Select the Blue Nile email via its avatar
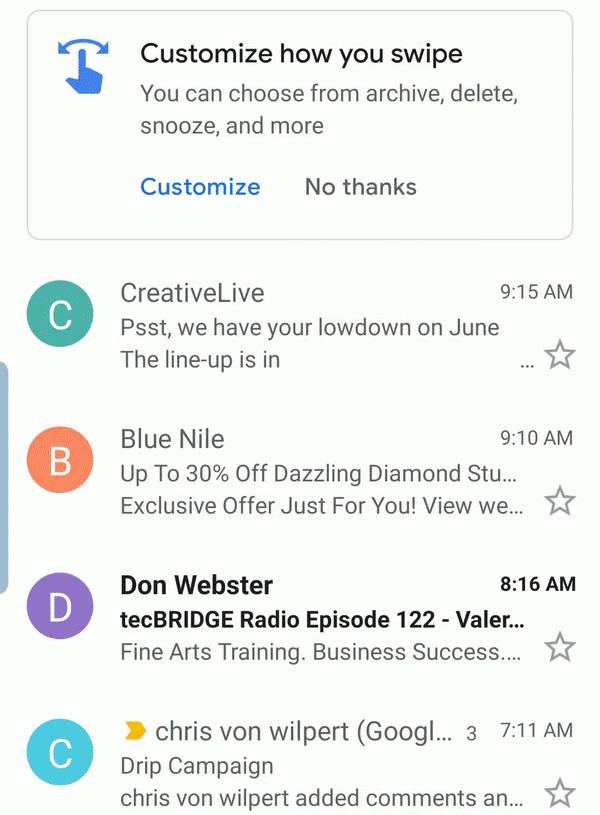Screen dimensions: 600x815 [x=60, y=460]
